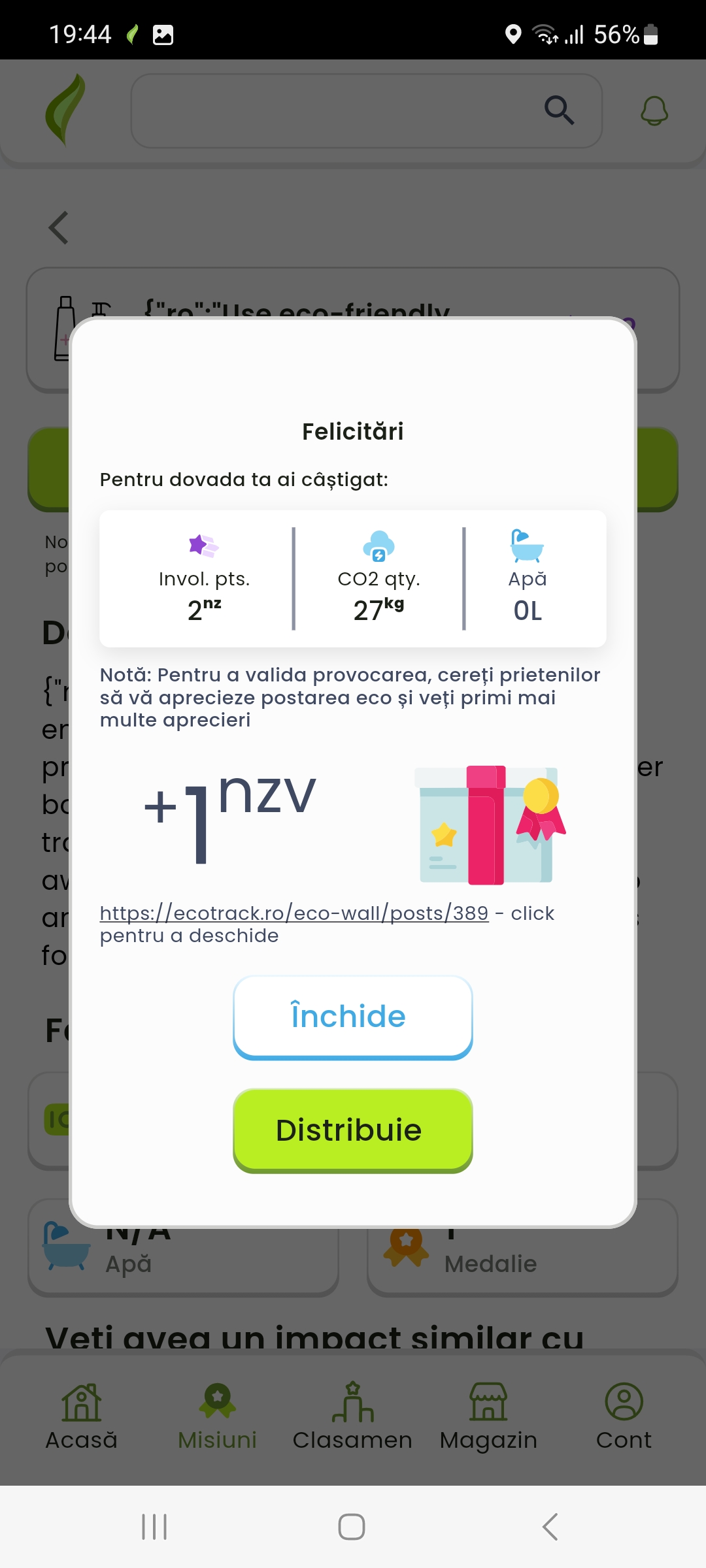Close the Felicitări dialog with Închide
Viewport: 706px width, 1568px height.
click(x=352, y=1017)
